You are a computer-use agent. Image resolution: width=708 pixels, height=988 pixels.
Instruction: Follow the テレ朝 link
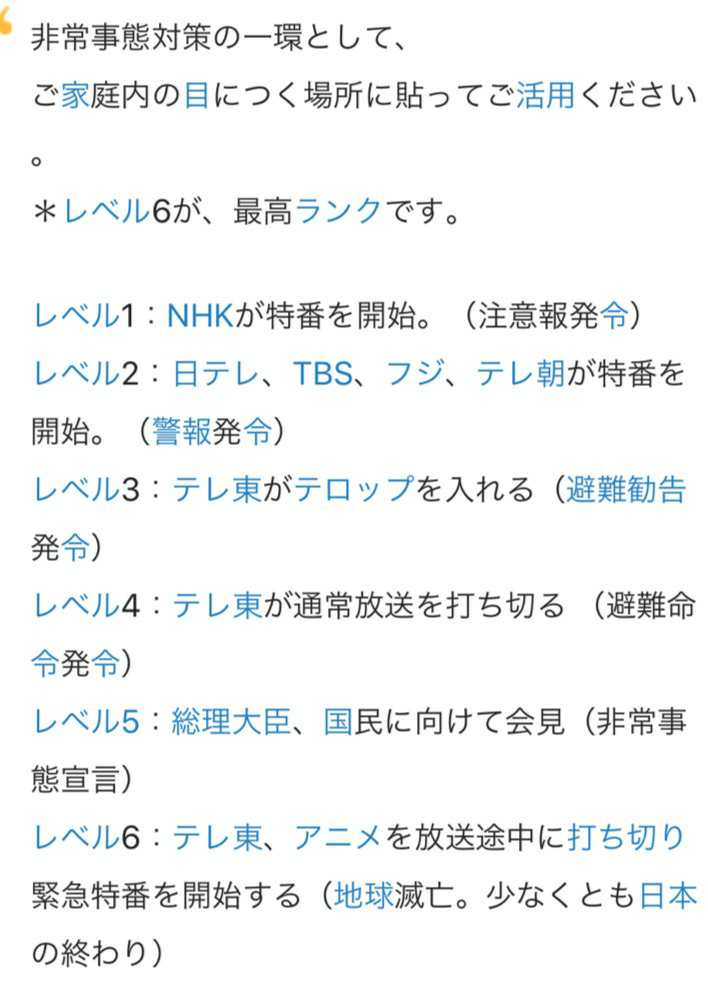(520, 373)
